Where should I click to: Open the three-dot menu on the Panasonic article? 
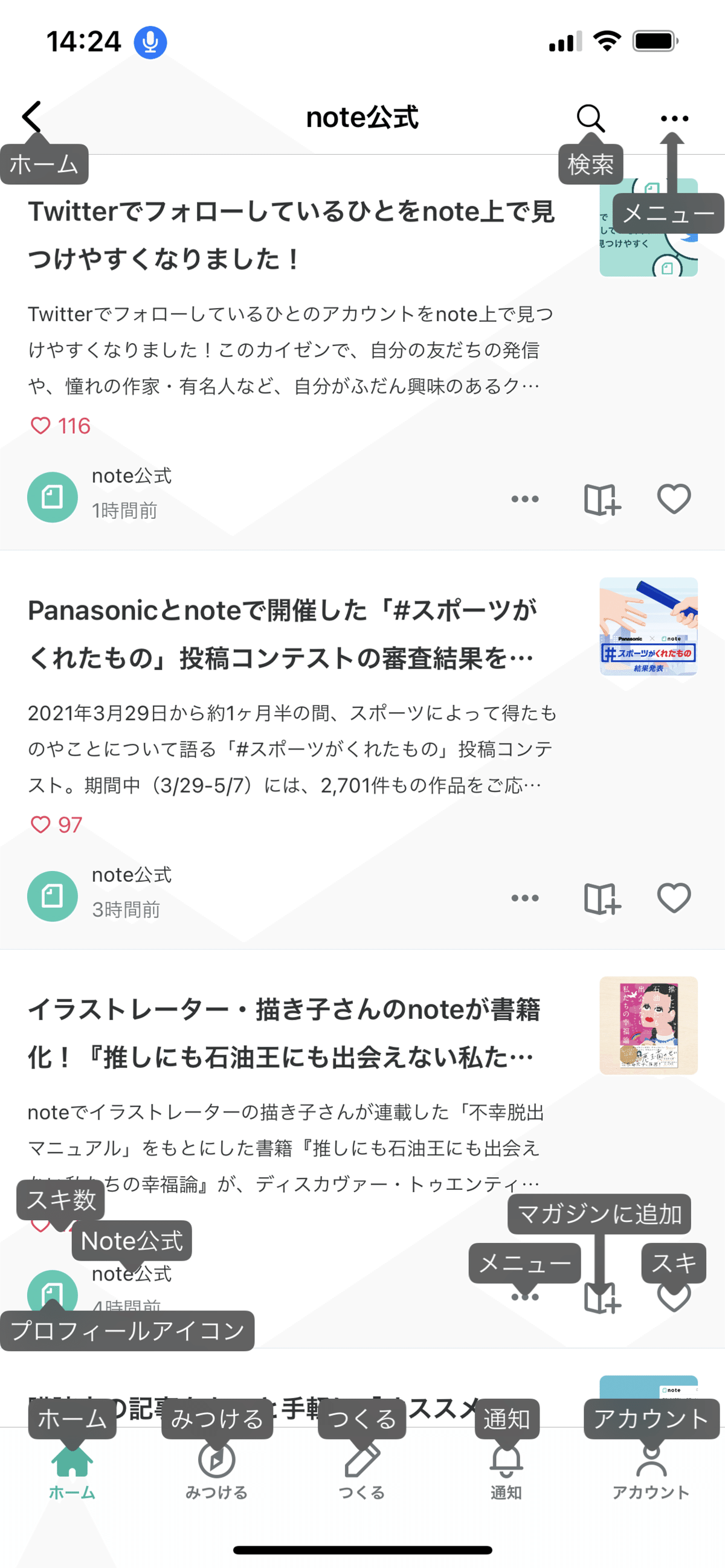click(525, 897)
